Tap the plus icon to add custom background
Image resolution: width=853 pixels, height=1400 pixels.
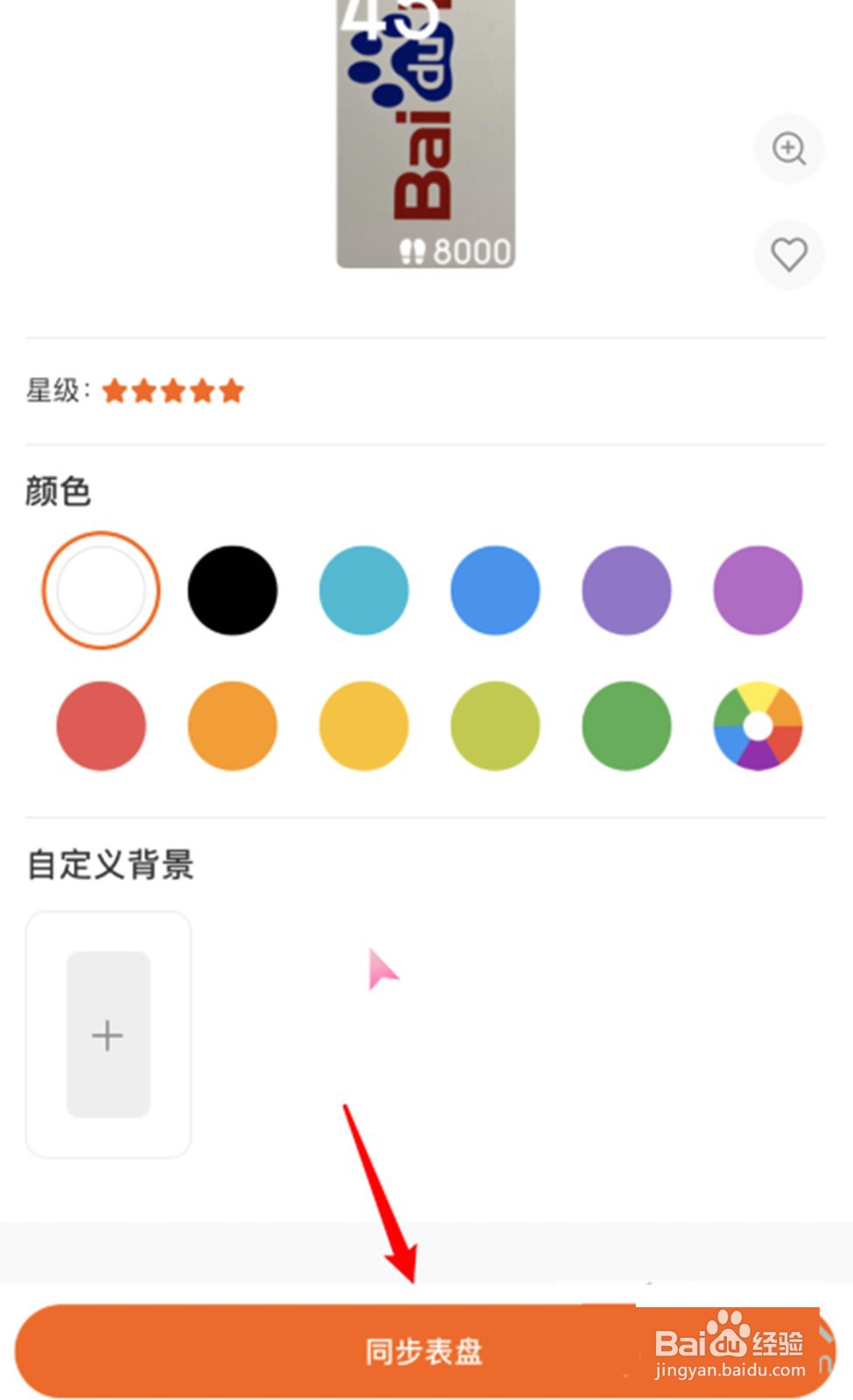[x=107, y=1035]
